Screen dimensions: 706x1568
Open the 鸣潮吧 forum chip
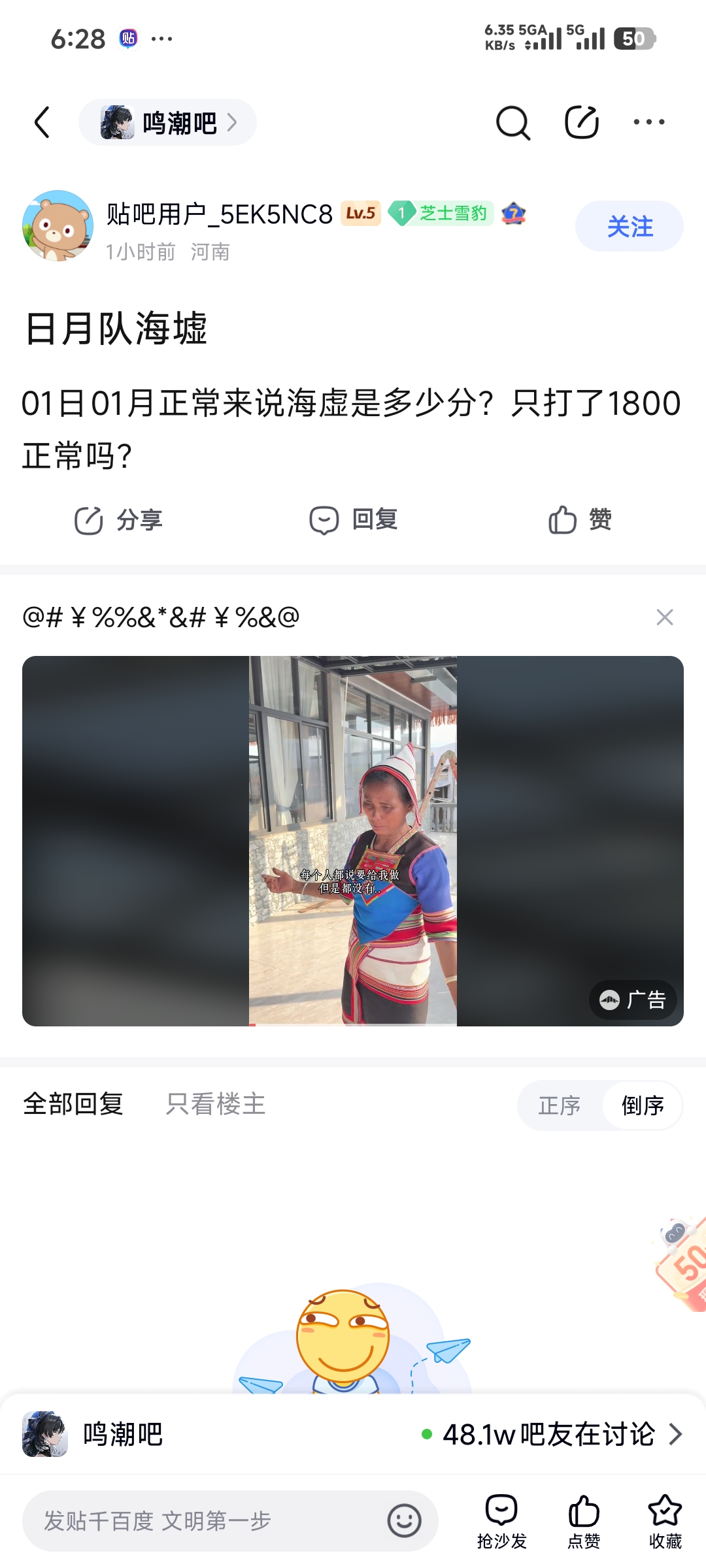pyautogui.click(x=168, y=122)
